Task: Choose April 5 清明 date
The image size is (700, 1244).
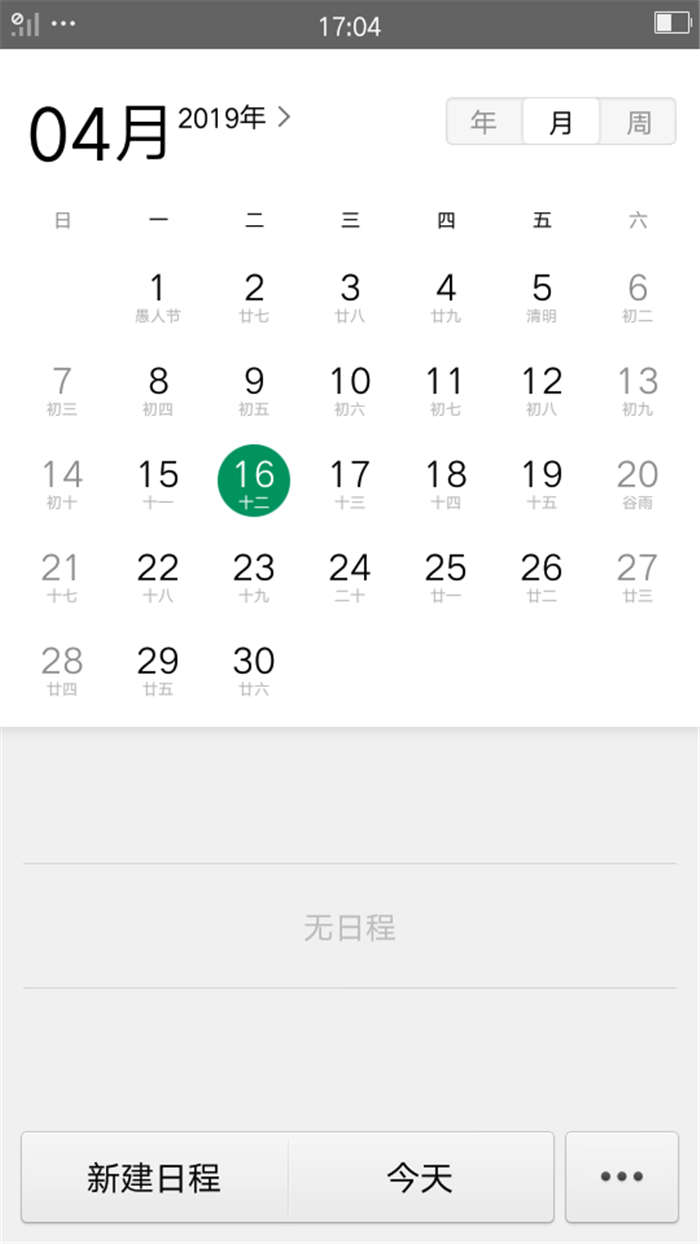Action: [541, 297]
